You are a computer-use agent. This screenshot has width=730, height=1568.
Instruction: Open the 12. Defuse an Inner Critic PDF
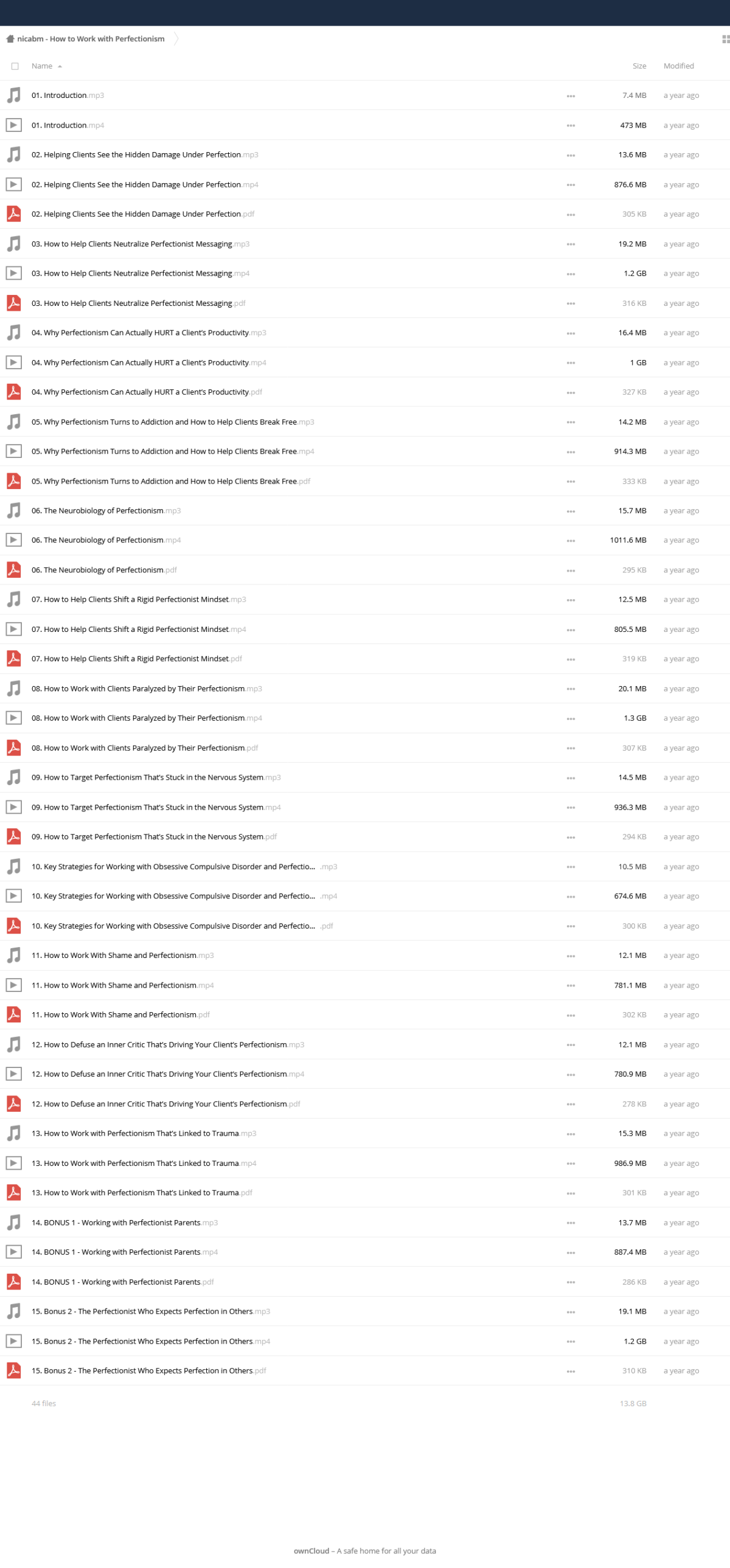click(x=159, y=1104)
